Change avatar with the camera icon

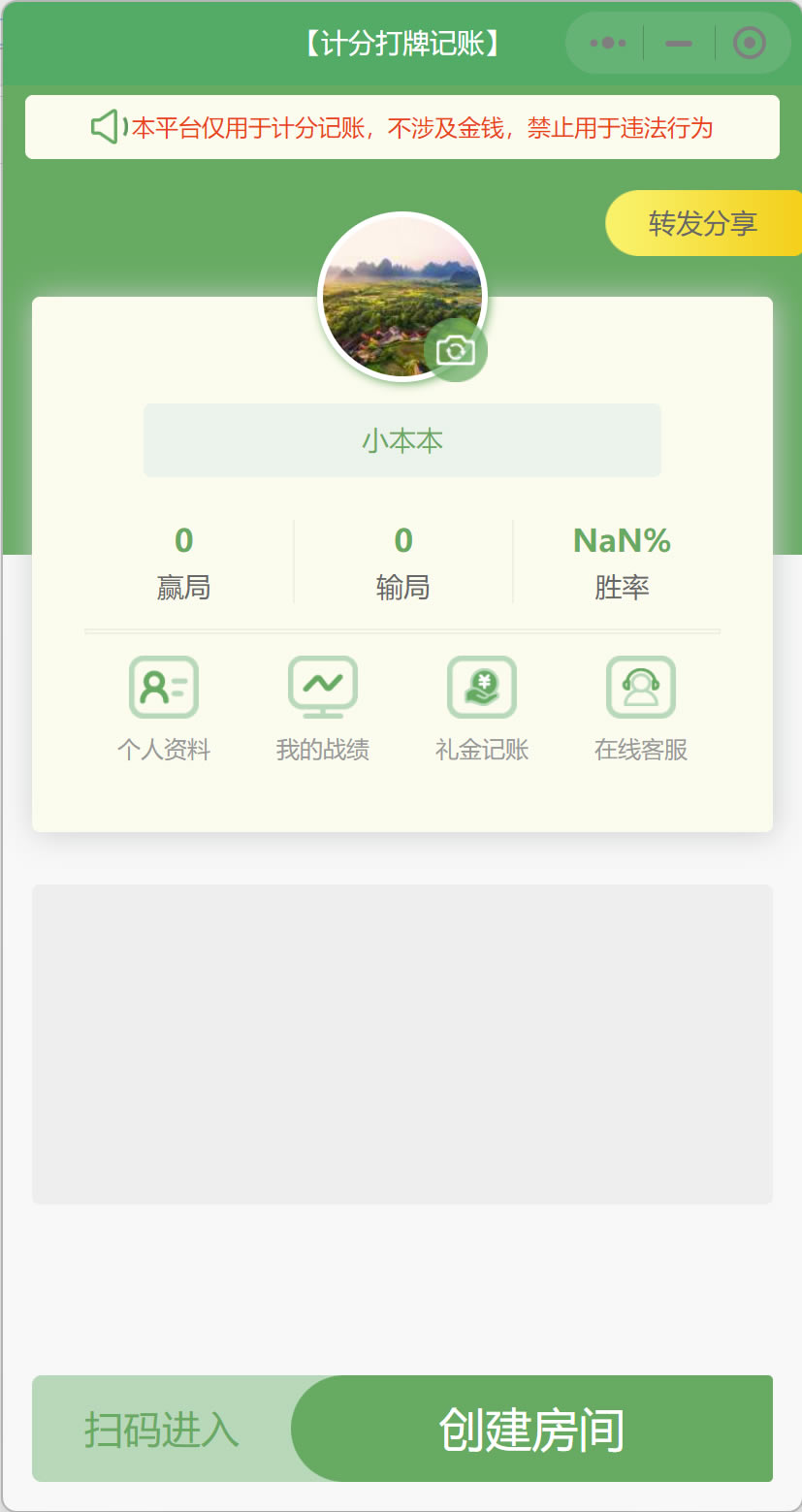[x=455, y=350]
